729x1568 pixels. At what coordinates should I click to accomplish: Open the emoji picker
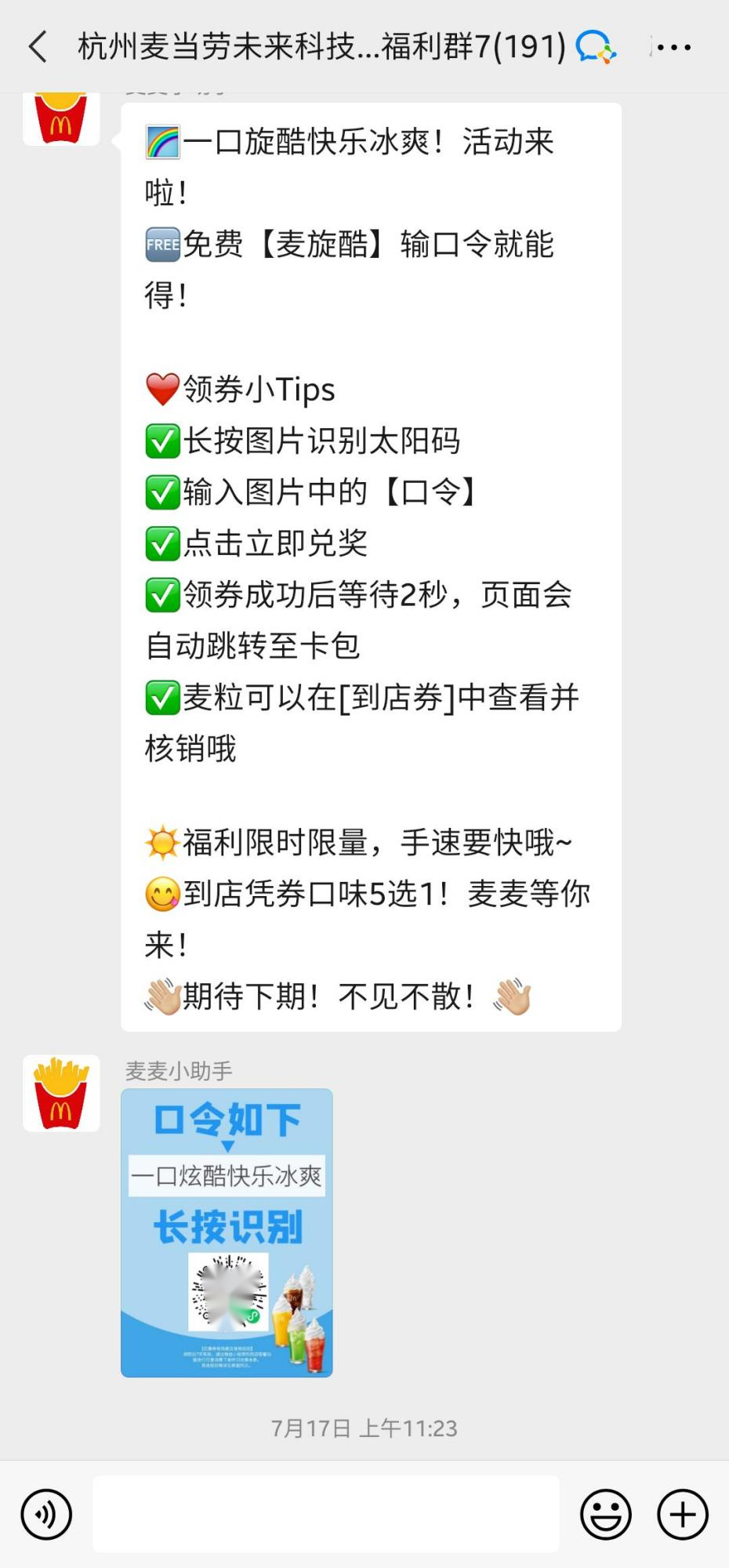click(x=605, y=1514)
